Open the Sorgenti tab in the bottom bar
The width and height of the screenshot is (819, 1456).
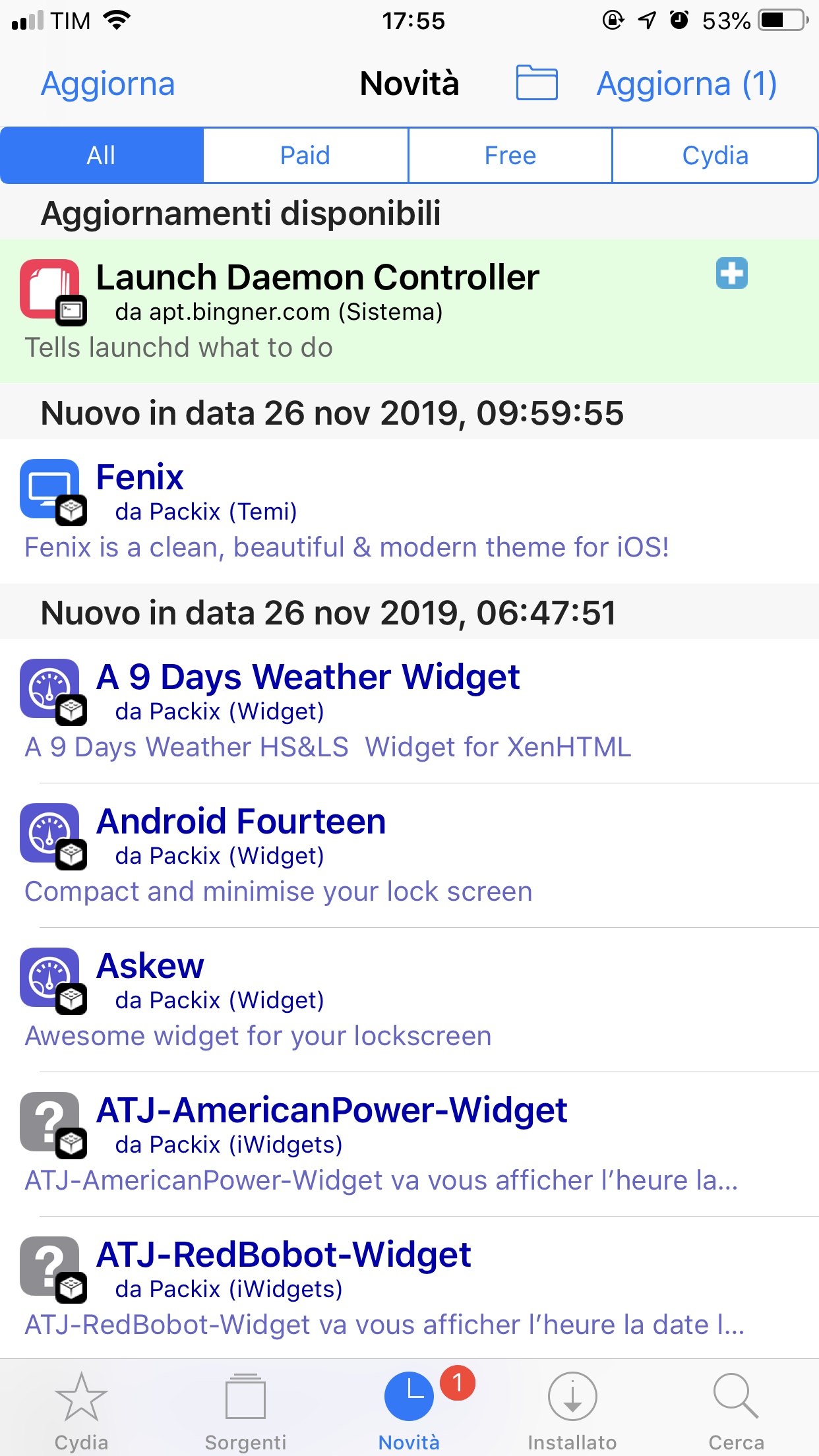coord(245,1397)
